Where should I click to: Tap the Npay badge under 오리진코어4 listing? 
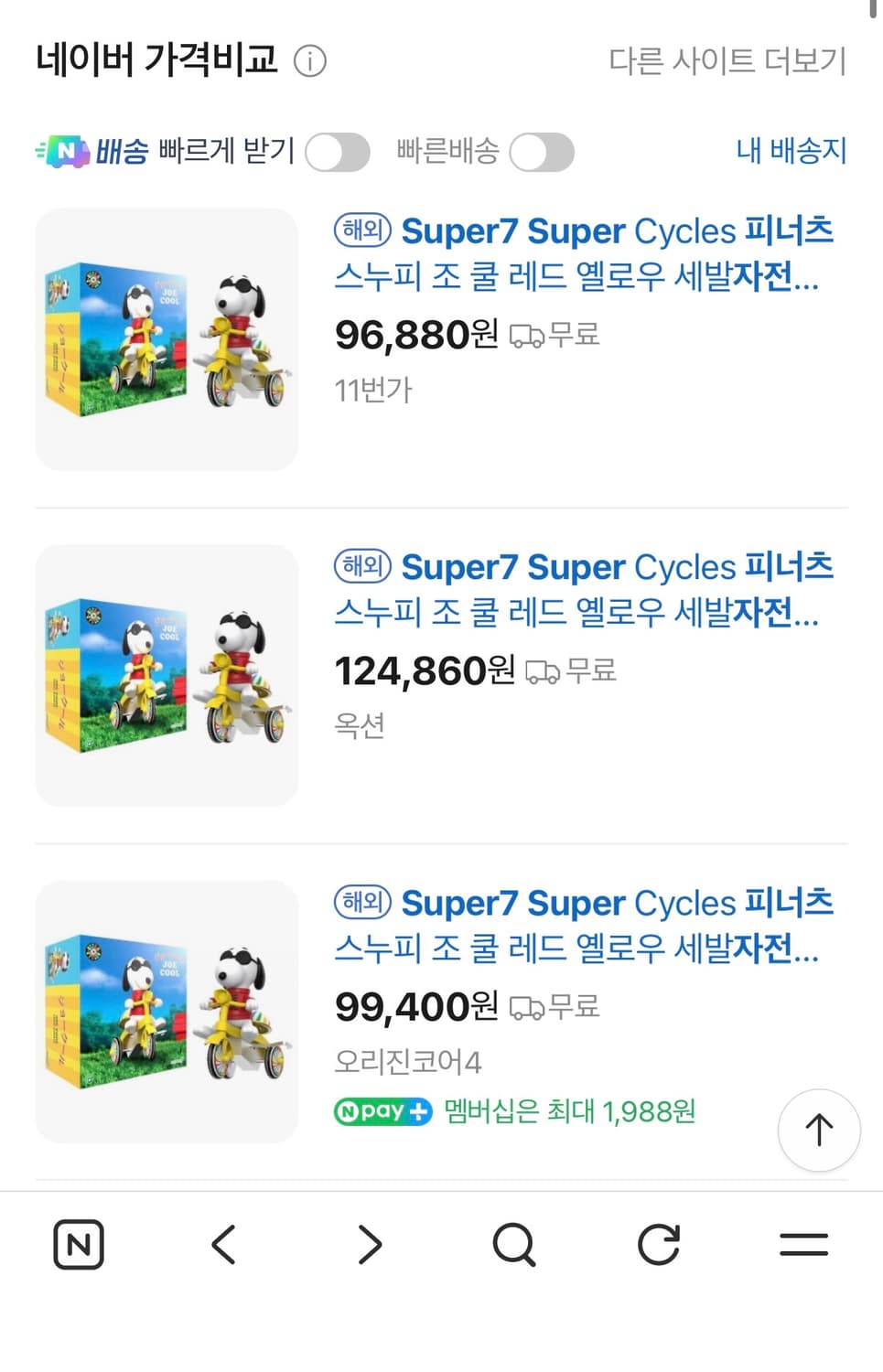tap(382, 1111)
